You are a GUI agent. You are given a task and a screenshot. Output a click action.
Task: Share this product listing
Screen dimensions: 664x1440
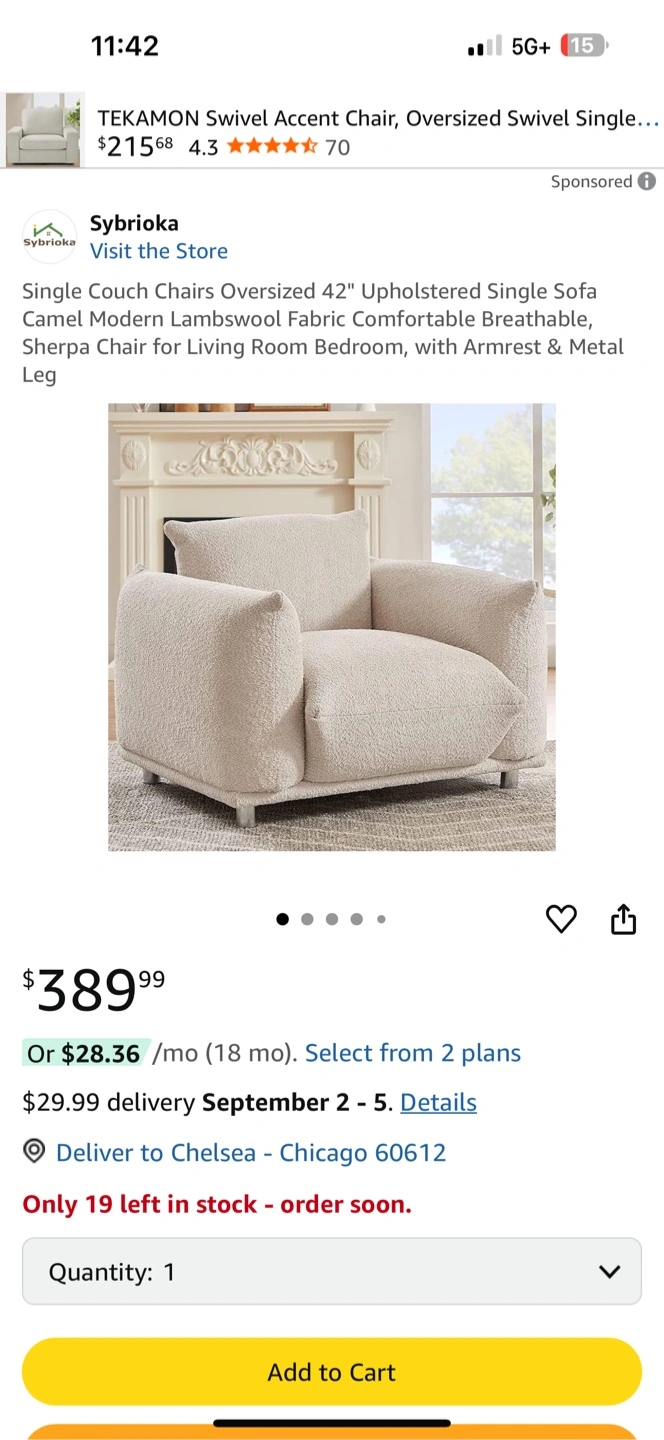click(x=623, y=918)
